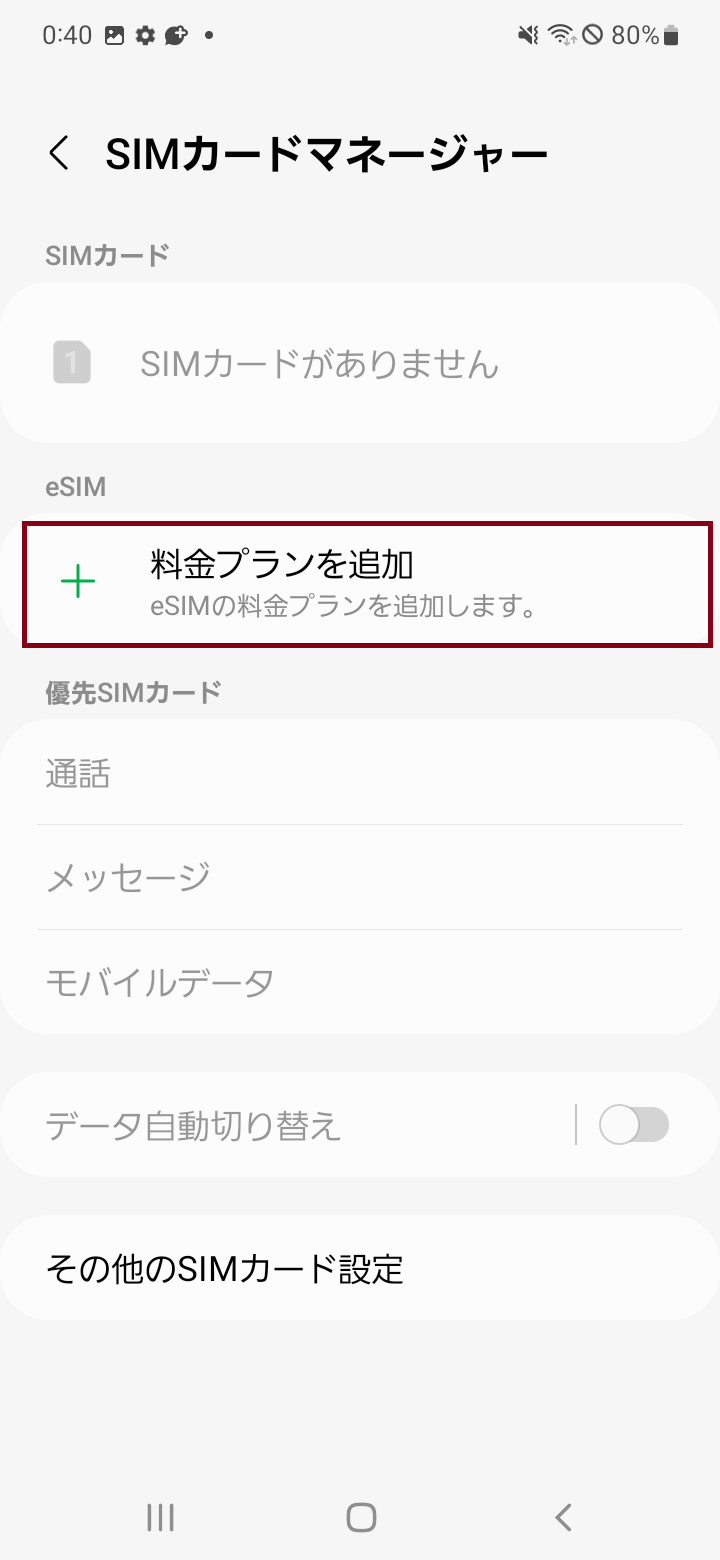Open 通話 preferred SIM setting
This screenshot has height=1560, width=720.
tap(360, 773)
